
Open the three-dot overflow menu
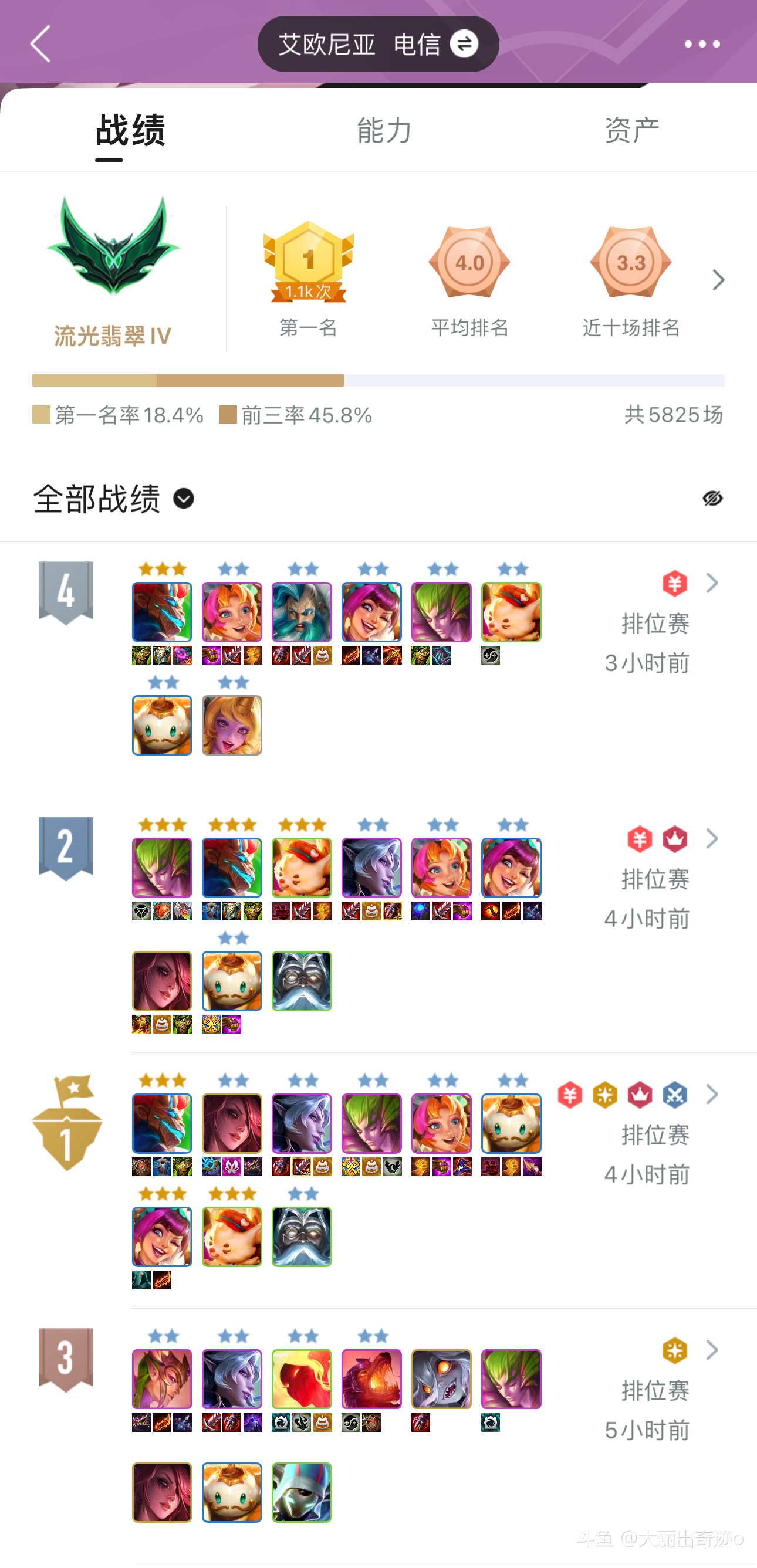click(702, 44)
